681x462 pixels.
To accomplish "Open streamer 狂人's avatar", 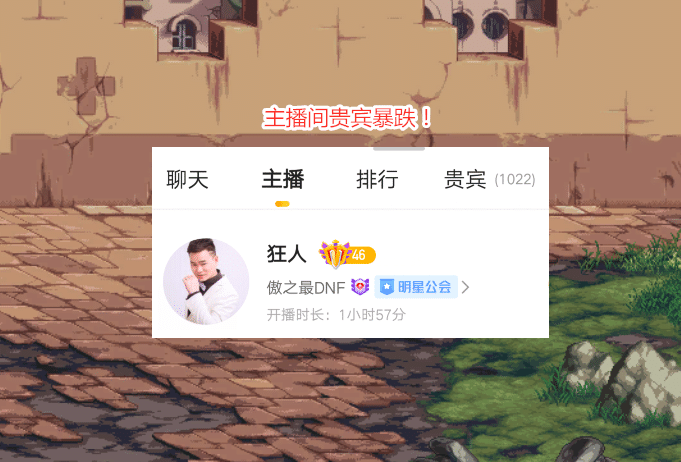I will tap(206, 281).
